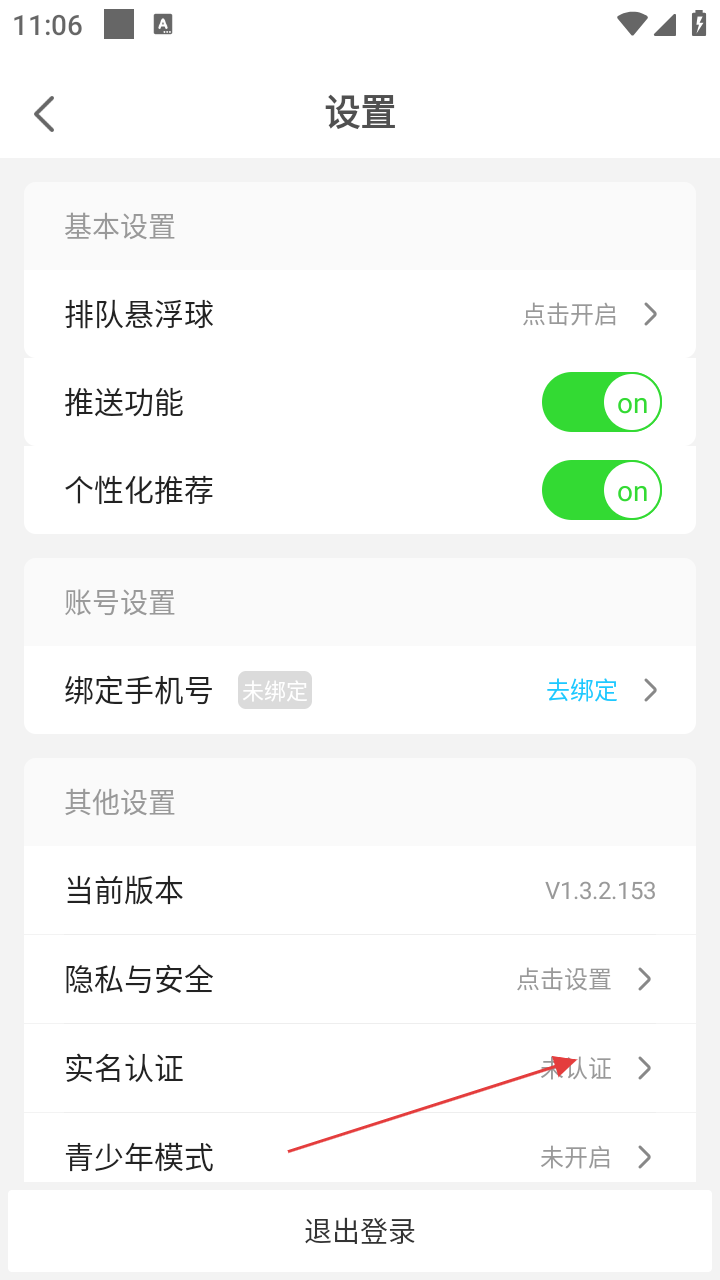The height and width of the screenshot is (1280, 720).
Task: Open 隐私与安全 settings
Action: [360, 979]
